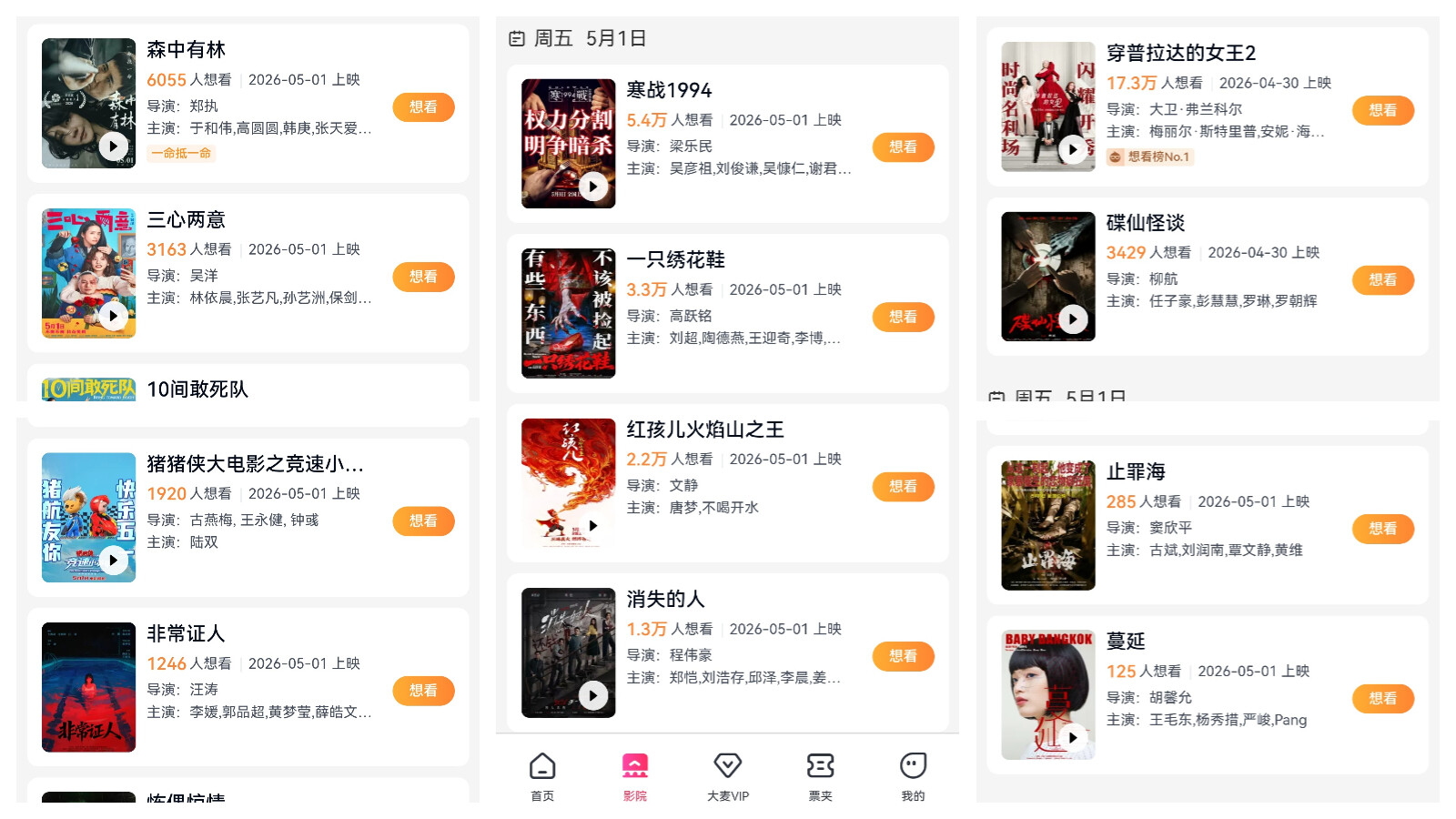Open the 一命抵一命 tag on 森中有林
The image size is (1456, 819).
click(x=181, y=154)
